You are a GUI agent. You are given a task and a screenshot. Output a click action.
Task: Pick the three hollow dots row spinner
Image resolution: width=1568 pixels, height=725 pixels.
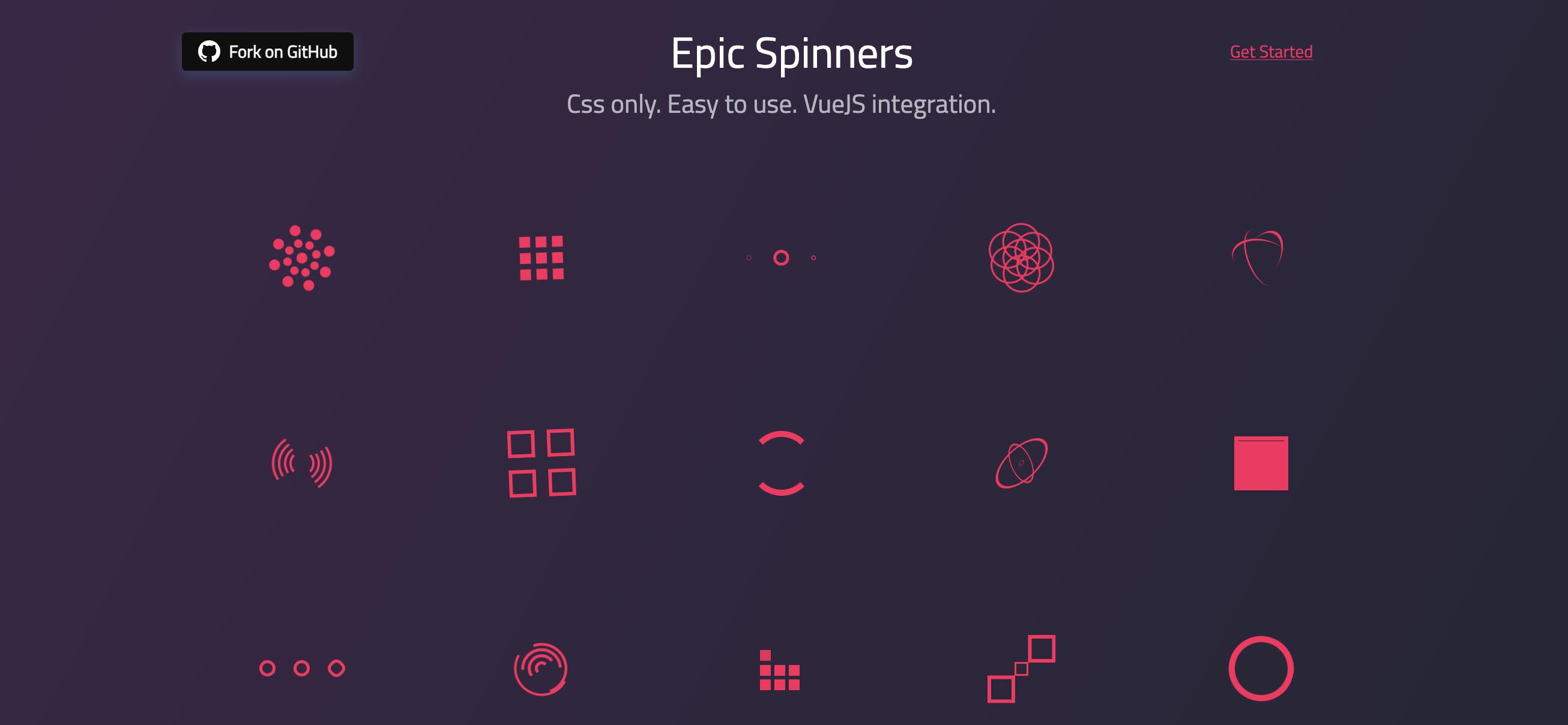tap(302, 669)
